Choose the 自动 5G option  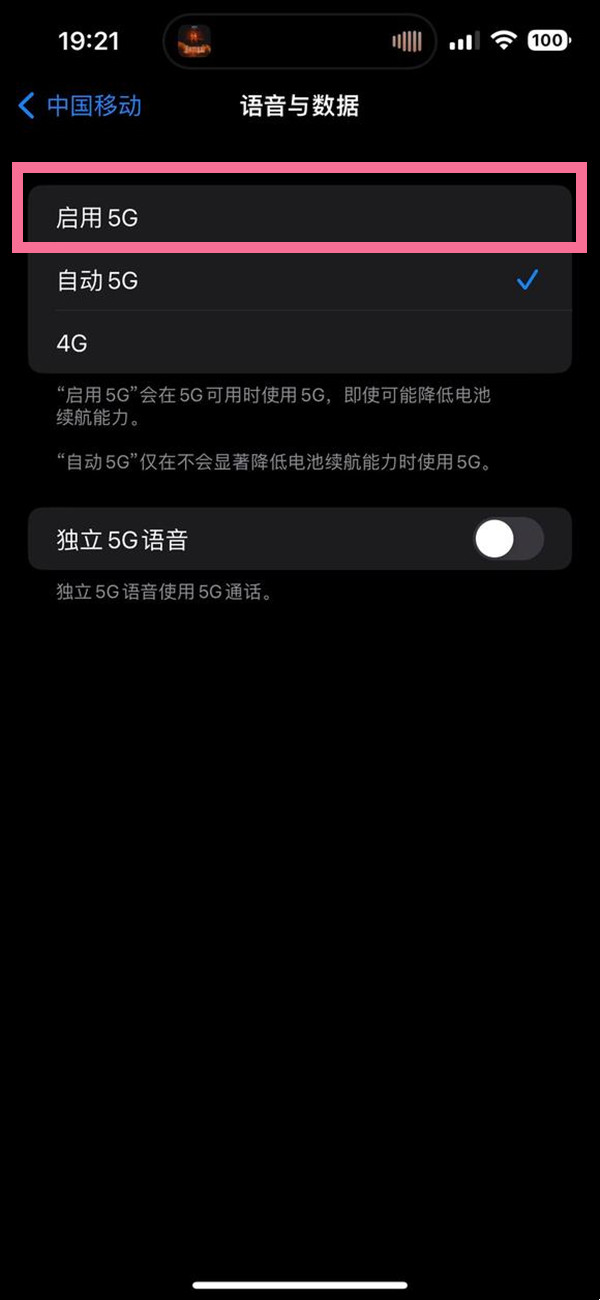[x=298, y=281]
